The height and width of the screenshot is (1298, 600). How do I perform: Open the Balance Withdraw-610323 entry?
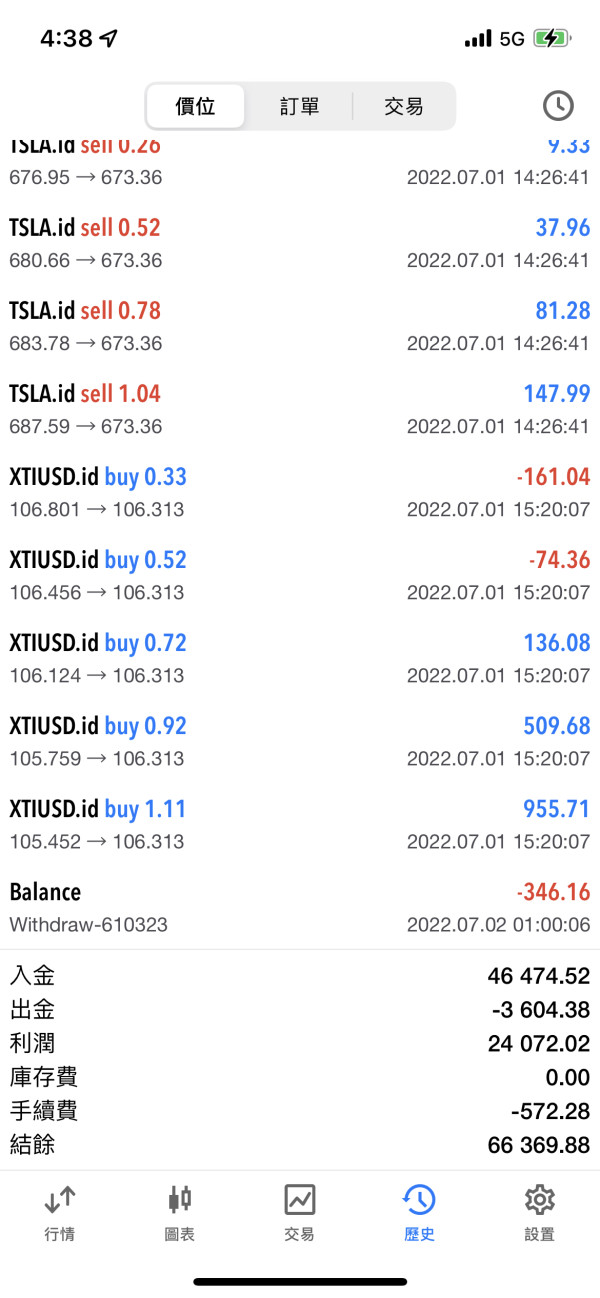click(300, 907)
